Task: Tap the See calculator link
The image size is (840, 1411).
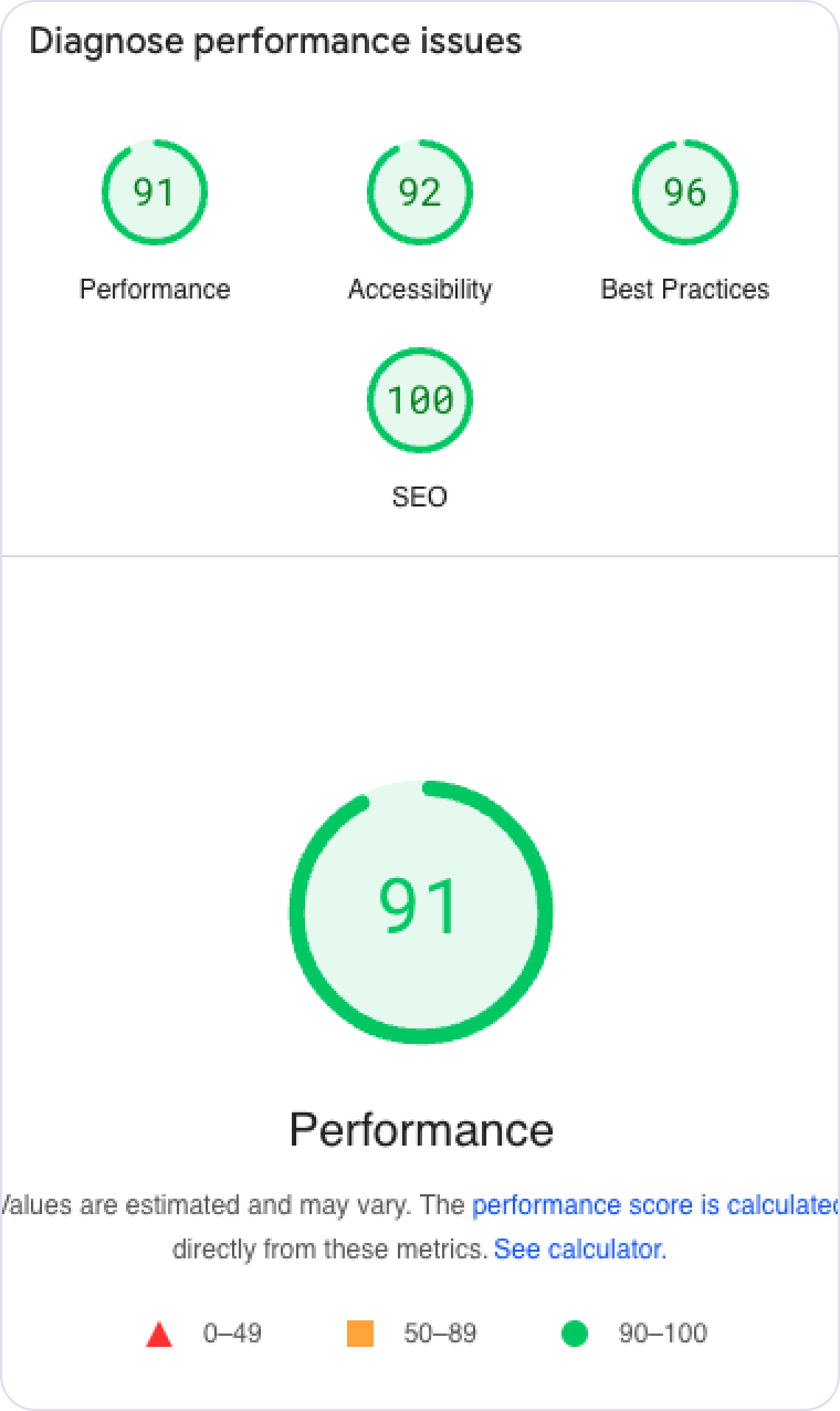Action: pos(580,1249)
